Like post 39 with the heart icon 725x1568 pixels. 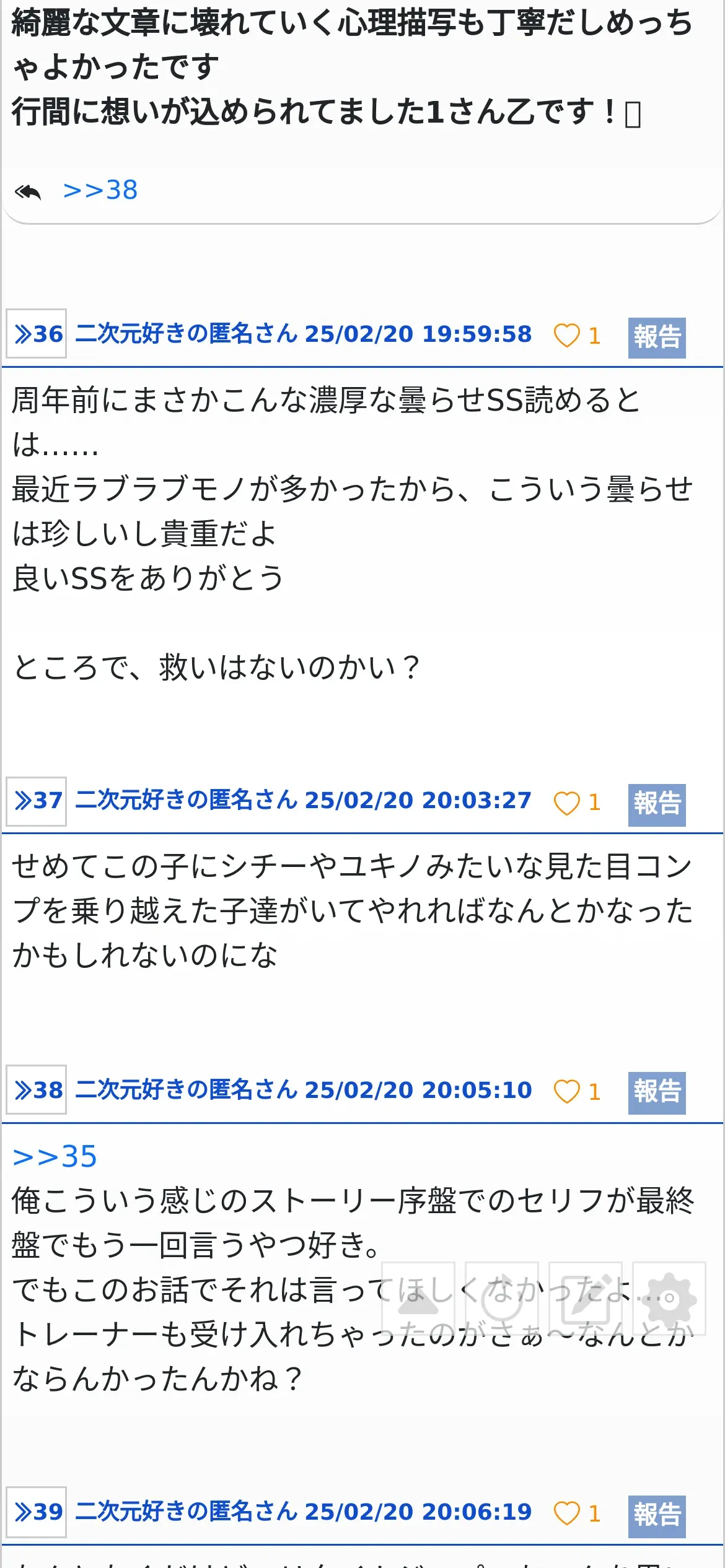566,1514
